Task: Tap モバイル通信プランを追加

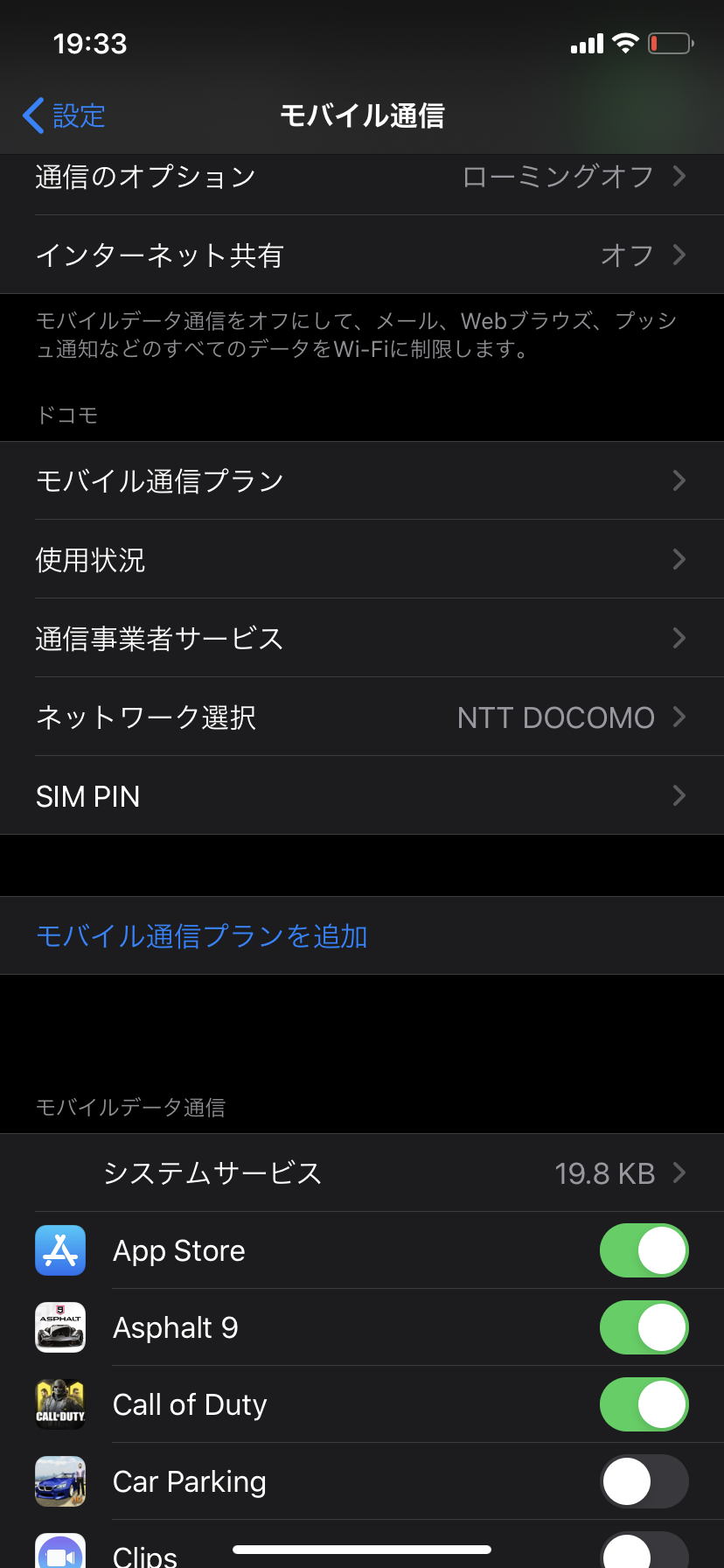Action: pyautogui.click(x=202, y=936)
